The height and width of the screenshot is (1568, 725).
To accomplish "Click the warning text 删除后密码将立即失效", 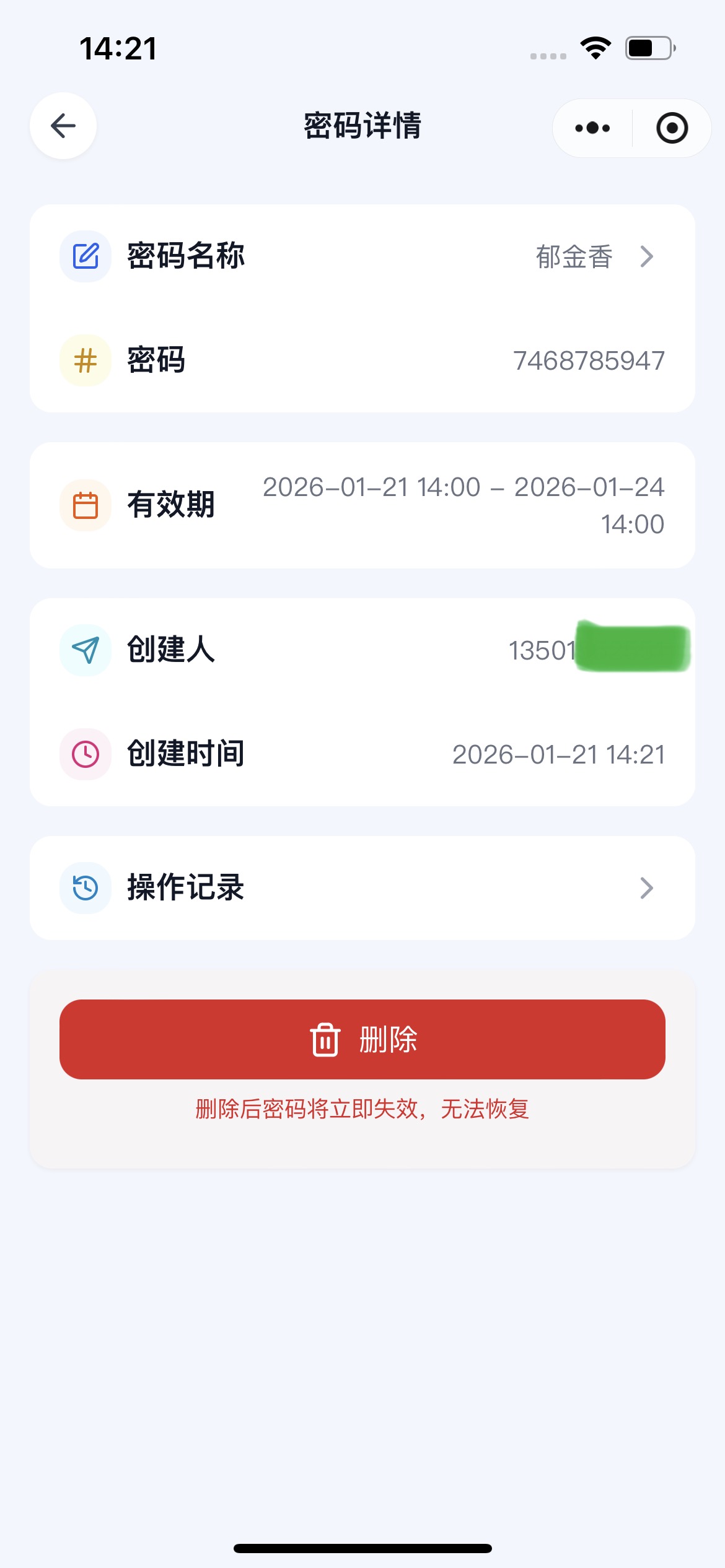I will click(362, 1108).
